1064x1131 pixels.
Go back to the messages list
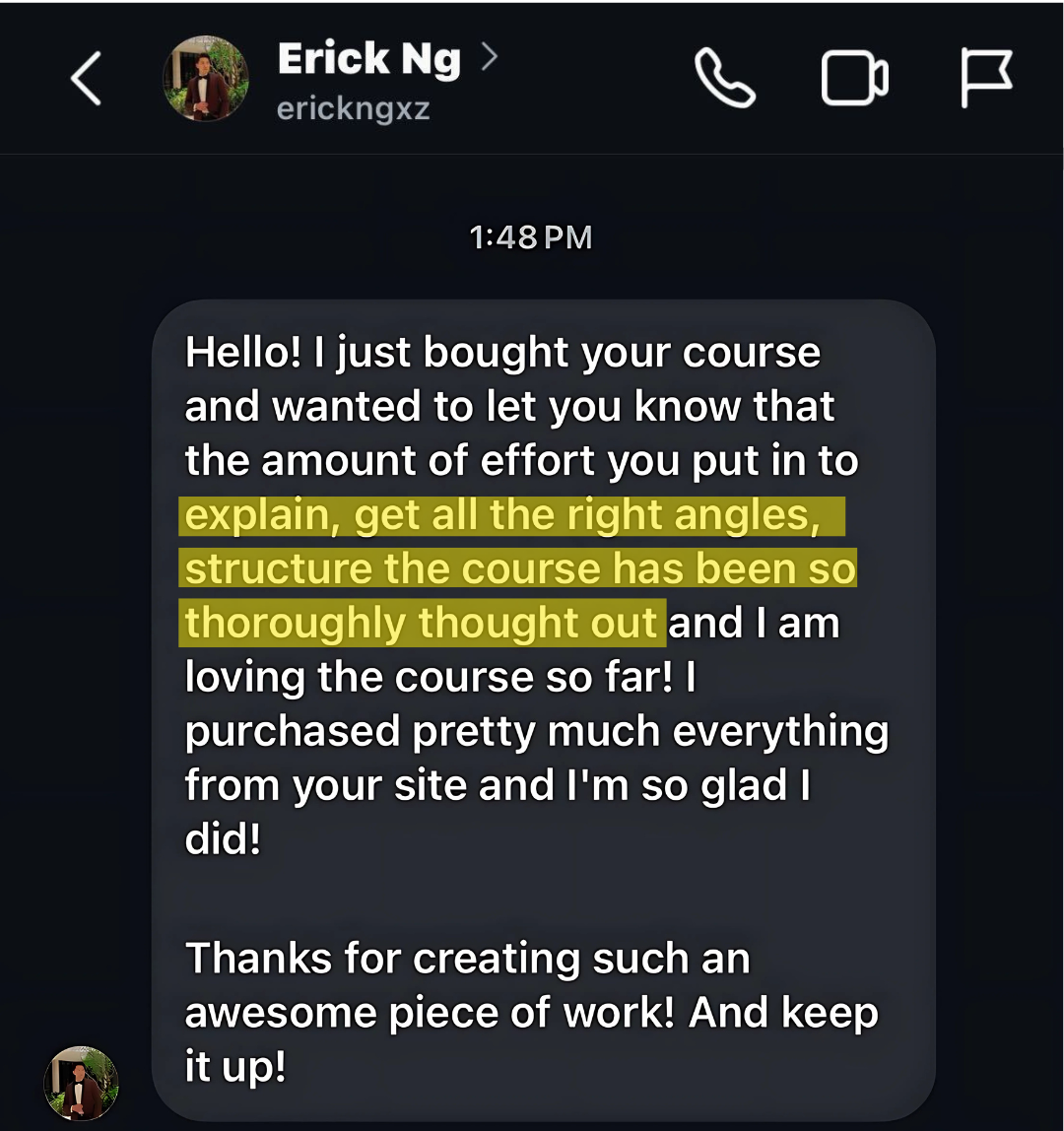point(87,79)
